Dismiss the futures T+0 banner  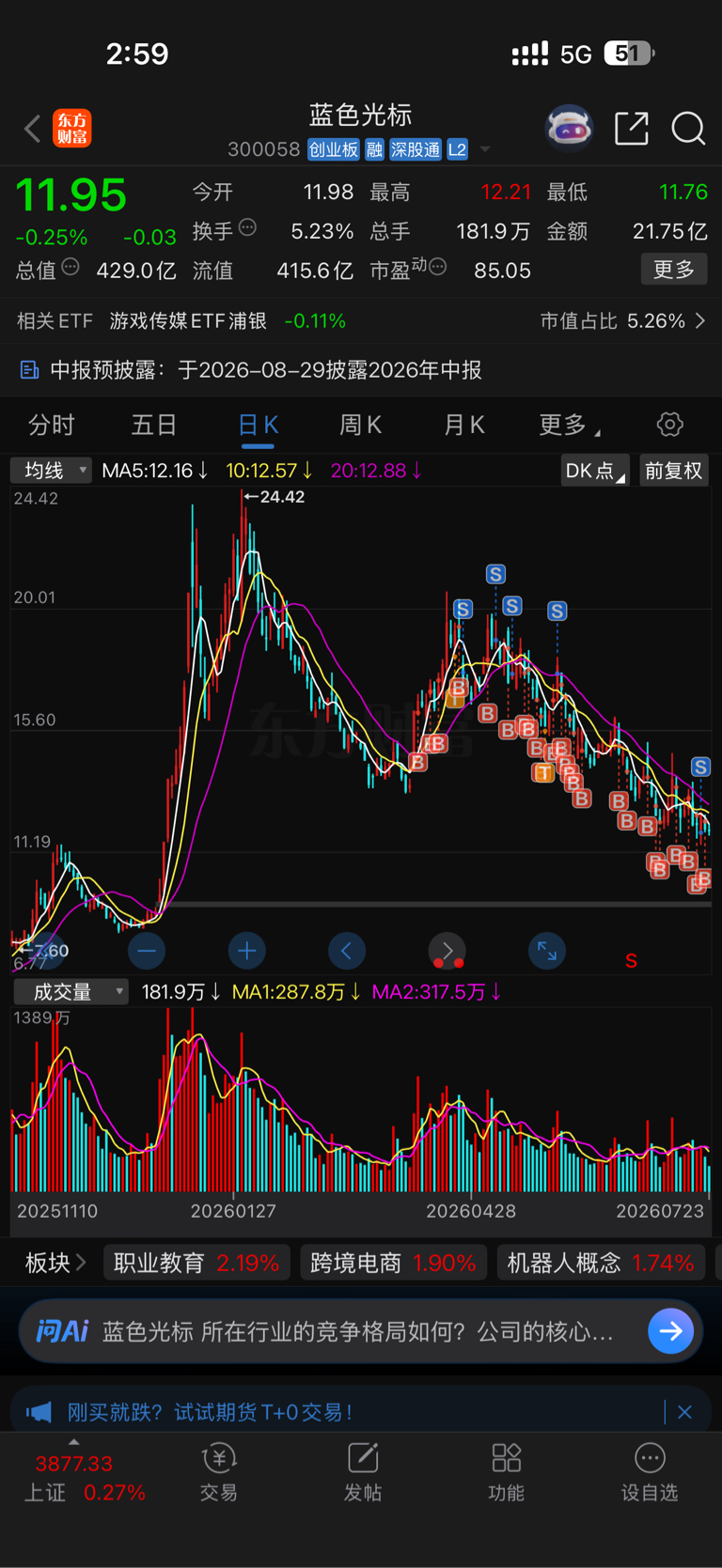(684, 1412)
